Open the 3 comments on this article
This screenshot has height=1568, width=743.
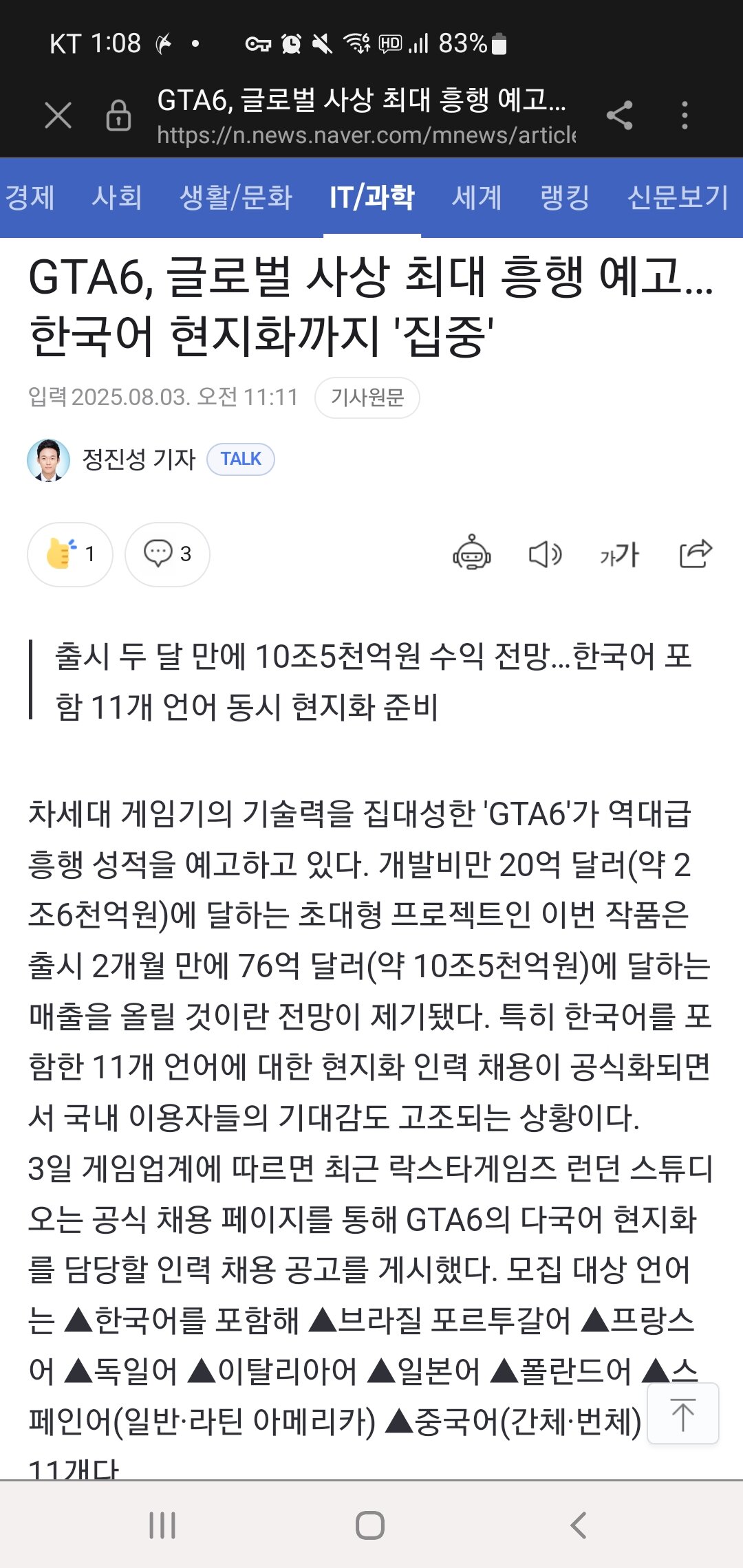point(167,554)
